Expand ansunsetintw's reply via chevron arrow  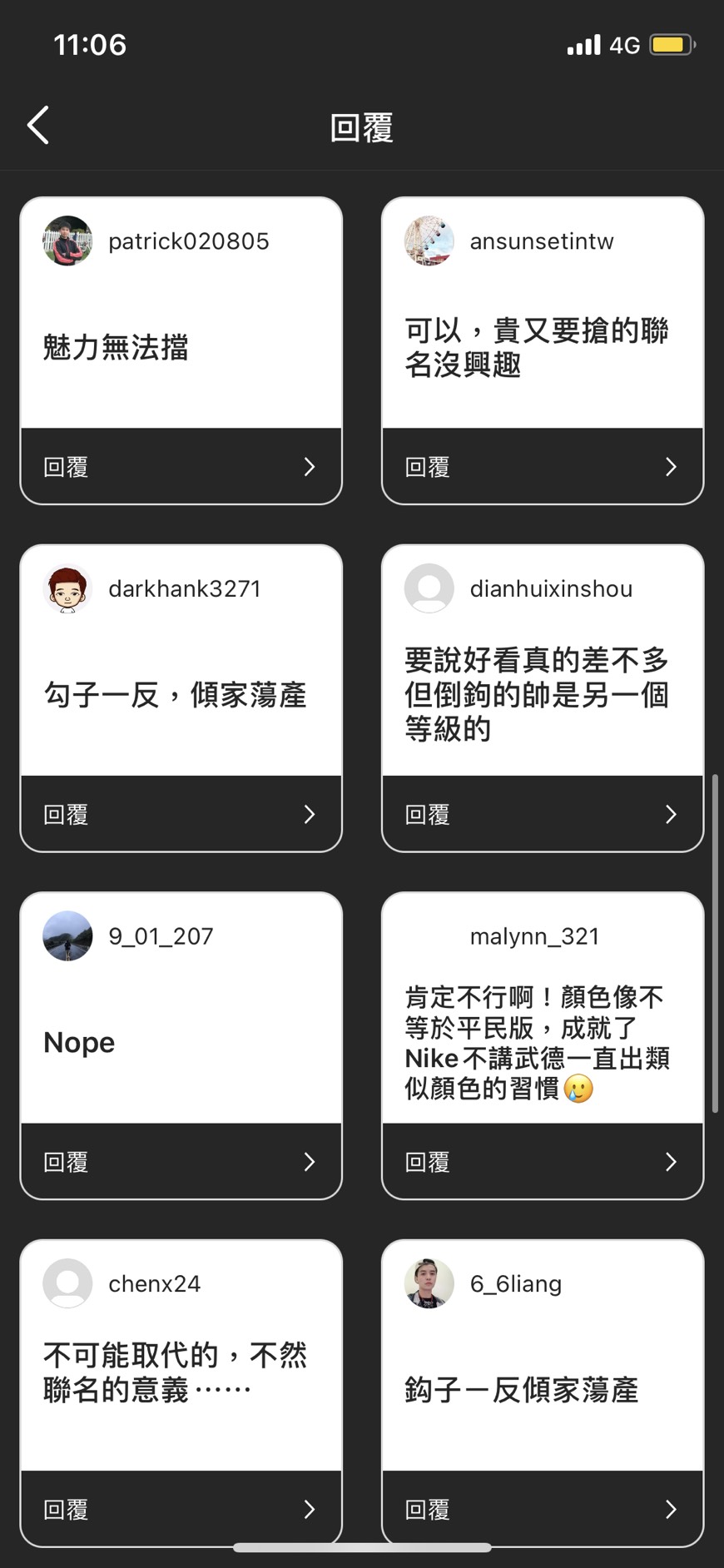pyautogui.click(x=671, y=467)
